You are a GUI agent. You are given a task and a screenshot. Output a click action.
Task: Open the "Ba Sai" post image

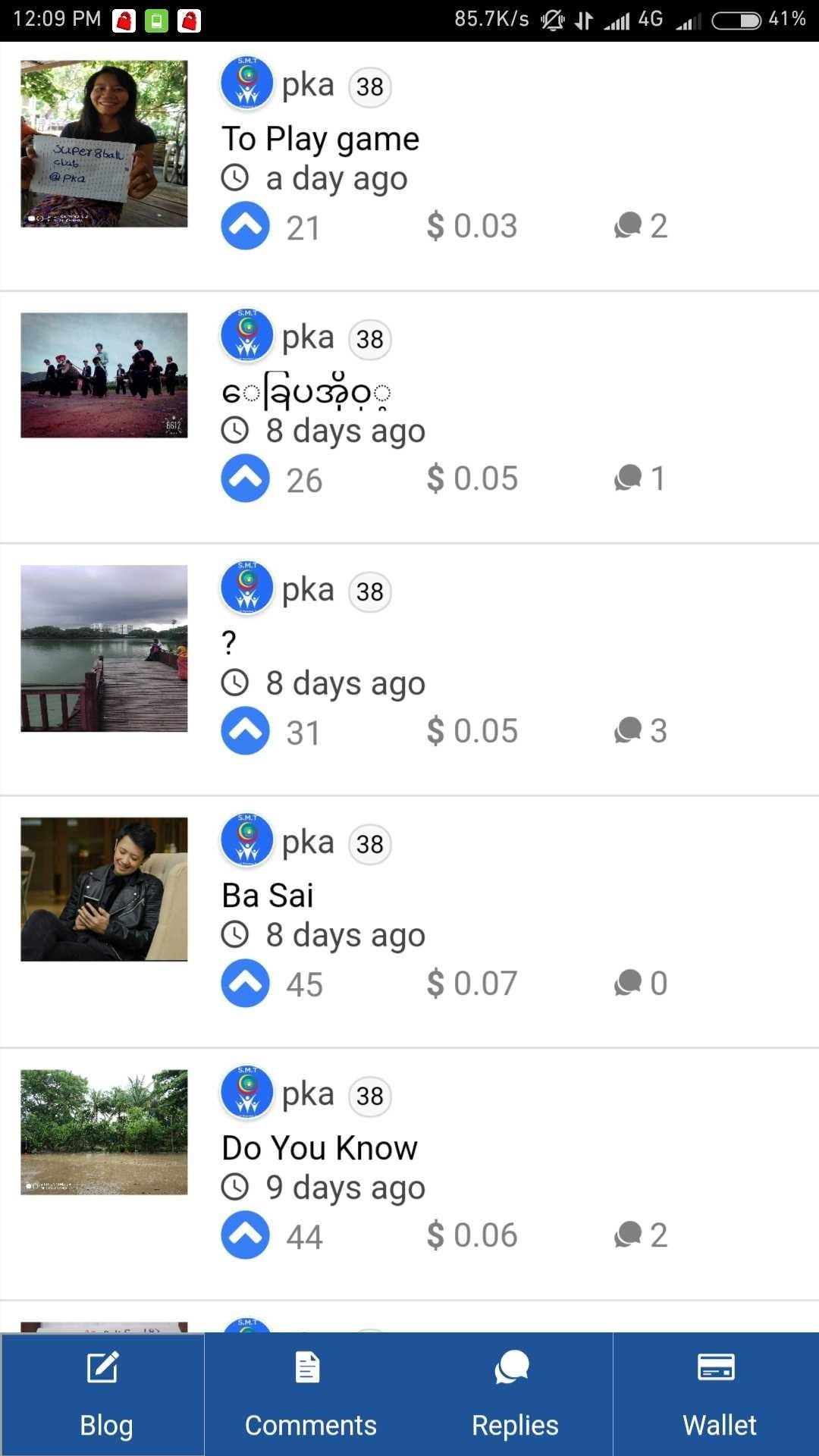(x=104, y=890)
